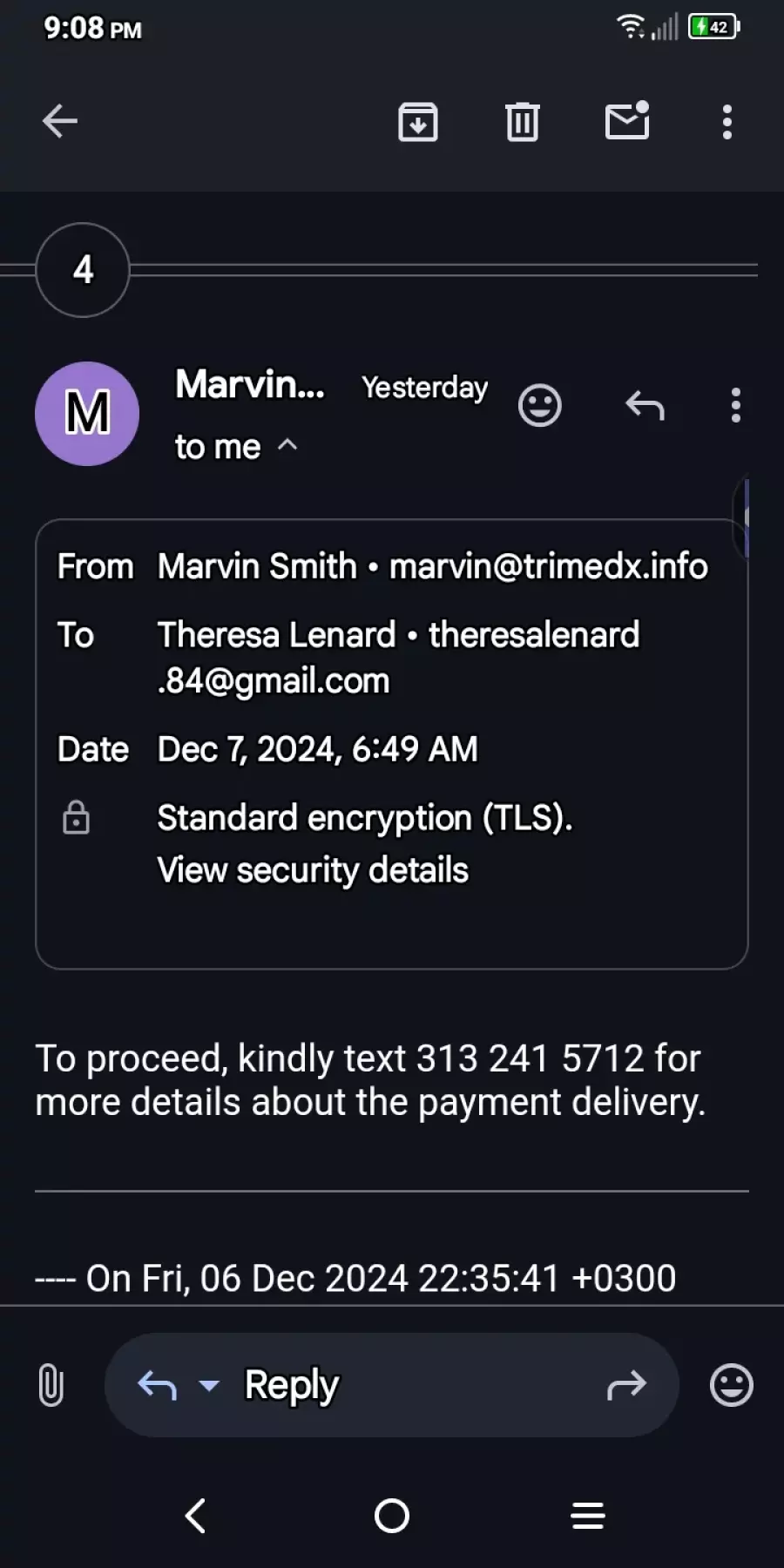View security details link
Screen dimensions: 784x1568
pyautogui.click(x=313, y=870)
